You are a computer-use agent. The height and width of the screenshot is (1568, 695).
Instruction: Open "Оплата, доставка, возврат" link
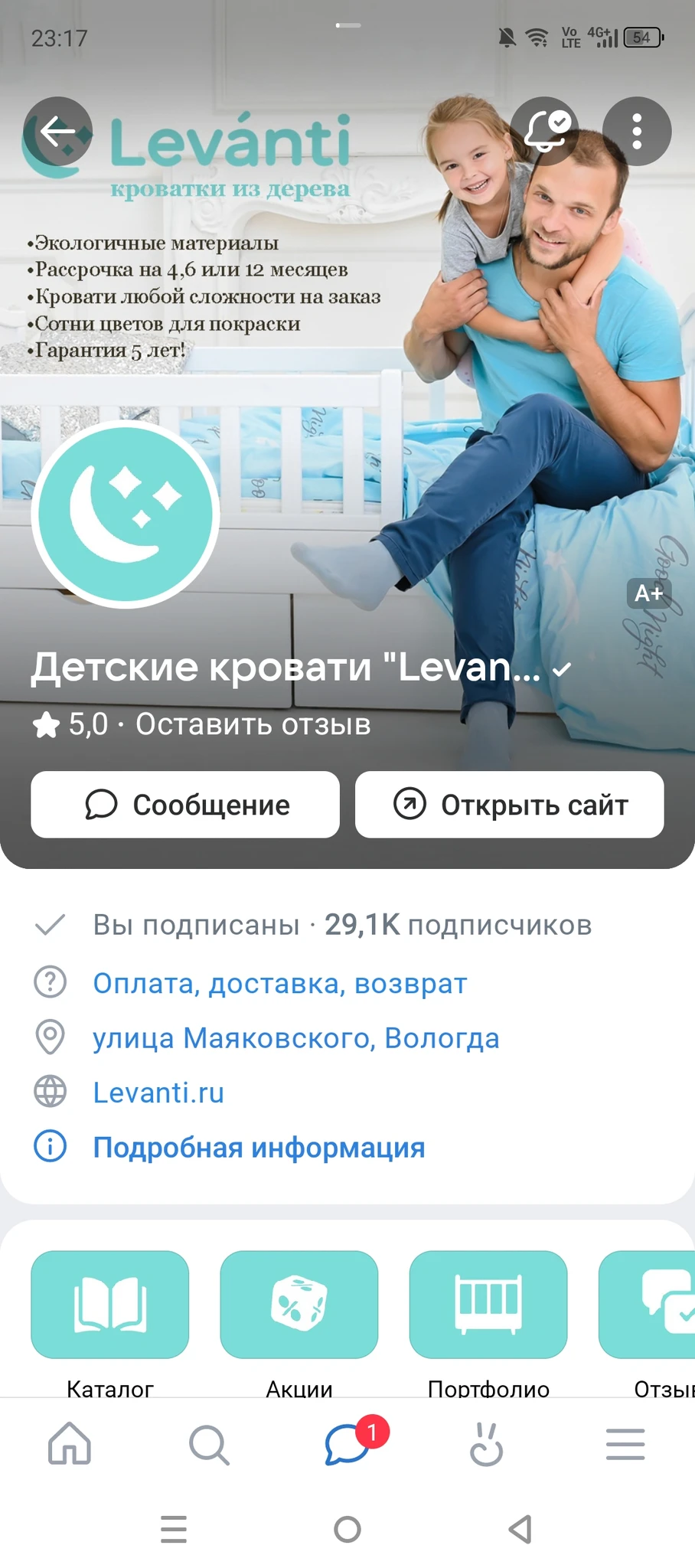click(x=280, y=983)
